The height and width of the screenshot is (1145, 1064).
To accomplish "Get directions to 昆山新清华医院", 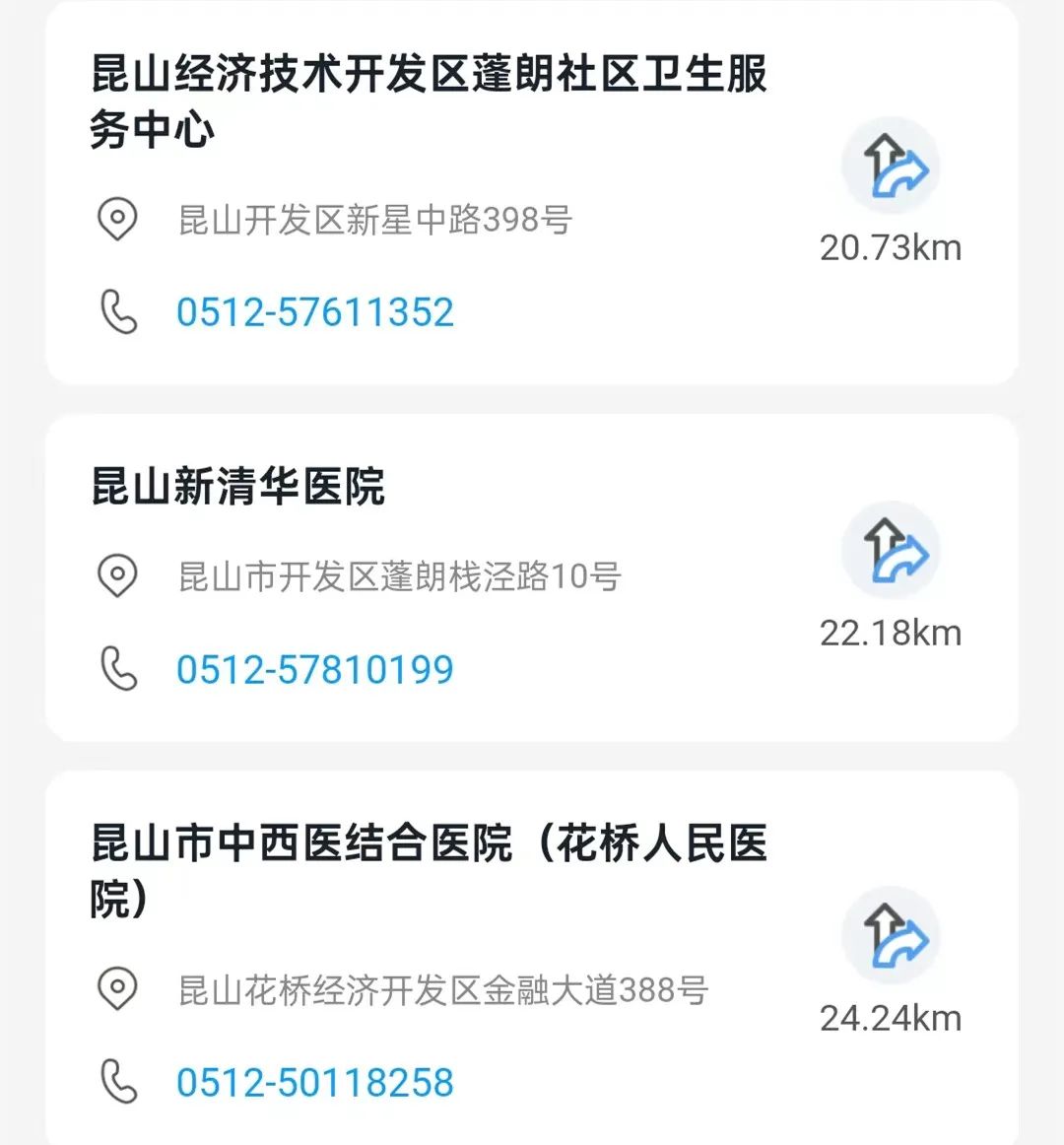I will [x=891, y=550].
